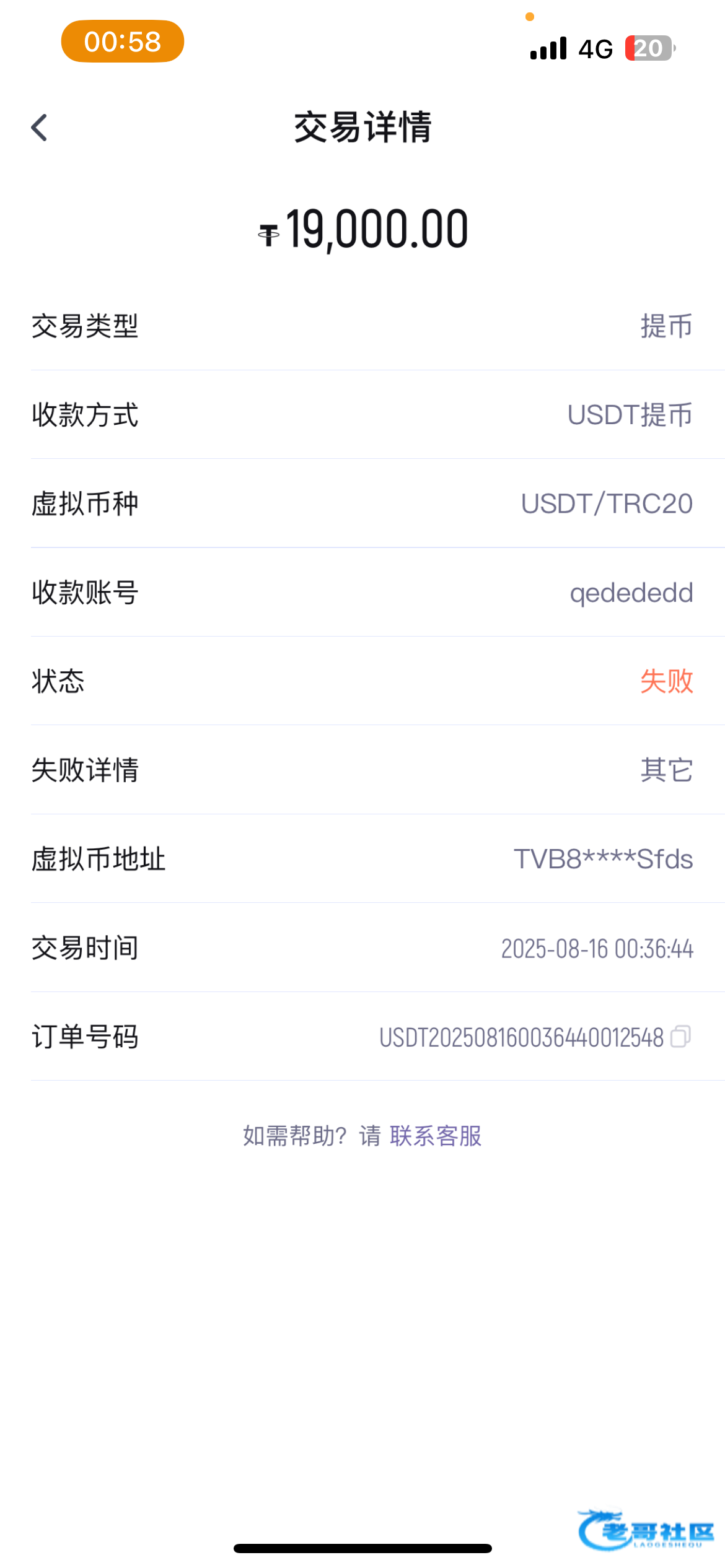
Task: Go back from the transaction details page
Action: (x=40, y=128)
